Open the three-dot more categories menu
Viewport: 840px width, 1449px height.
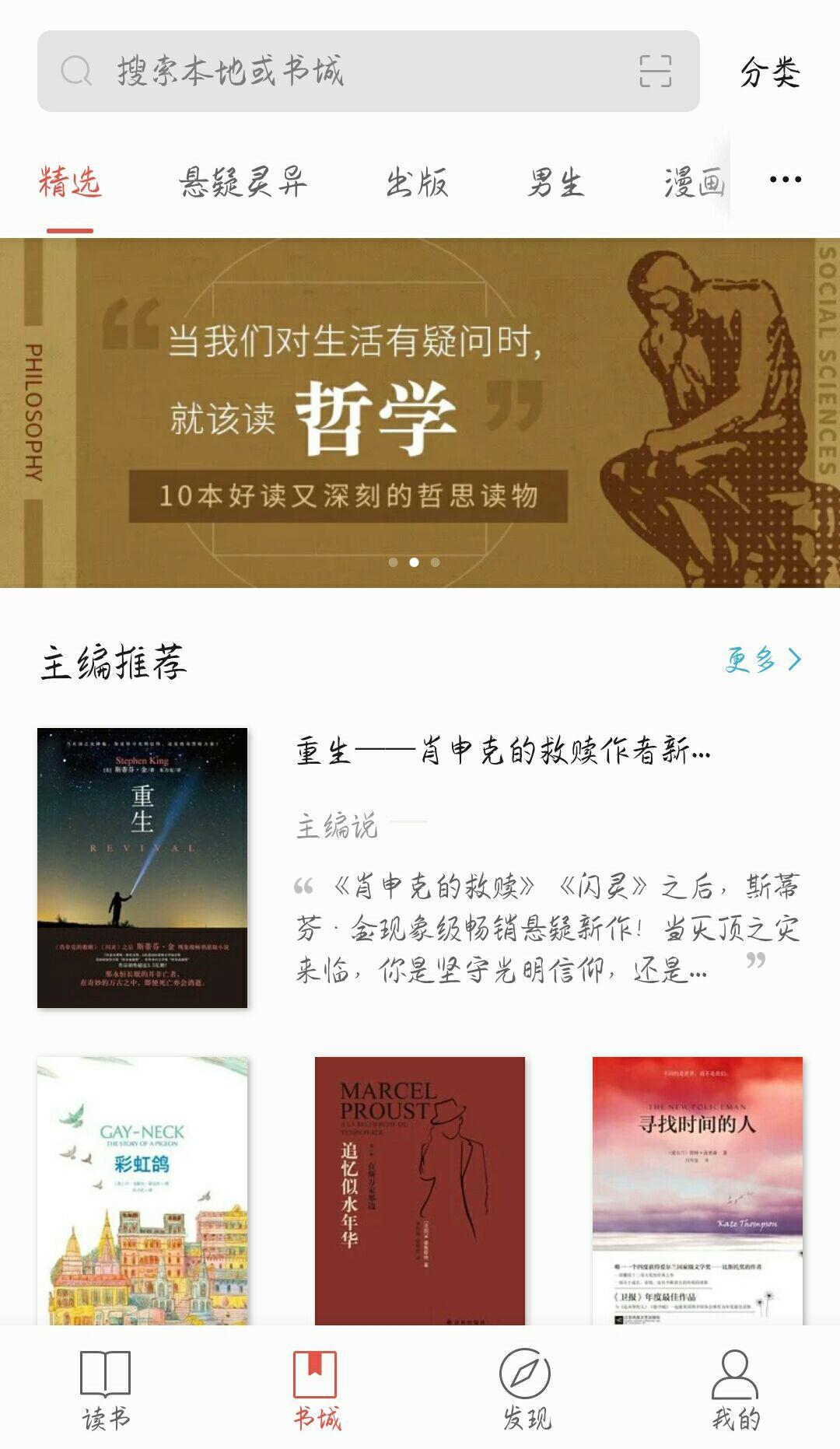tap(785, 180)
